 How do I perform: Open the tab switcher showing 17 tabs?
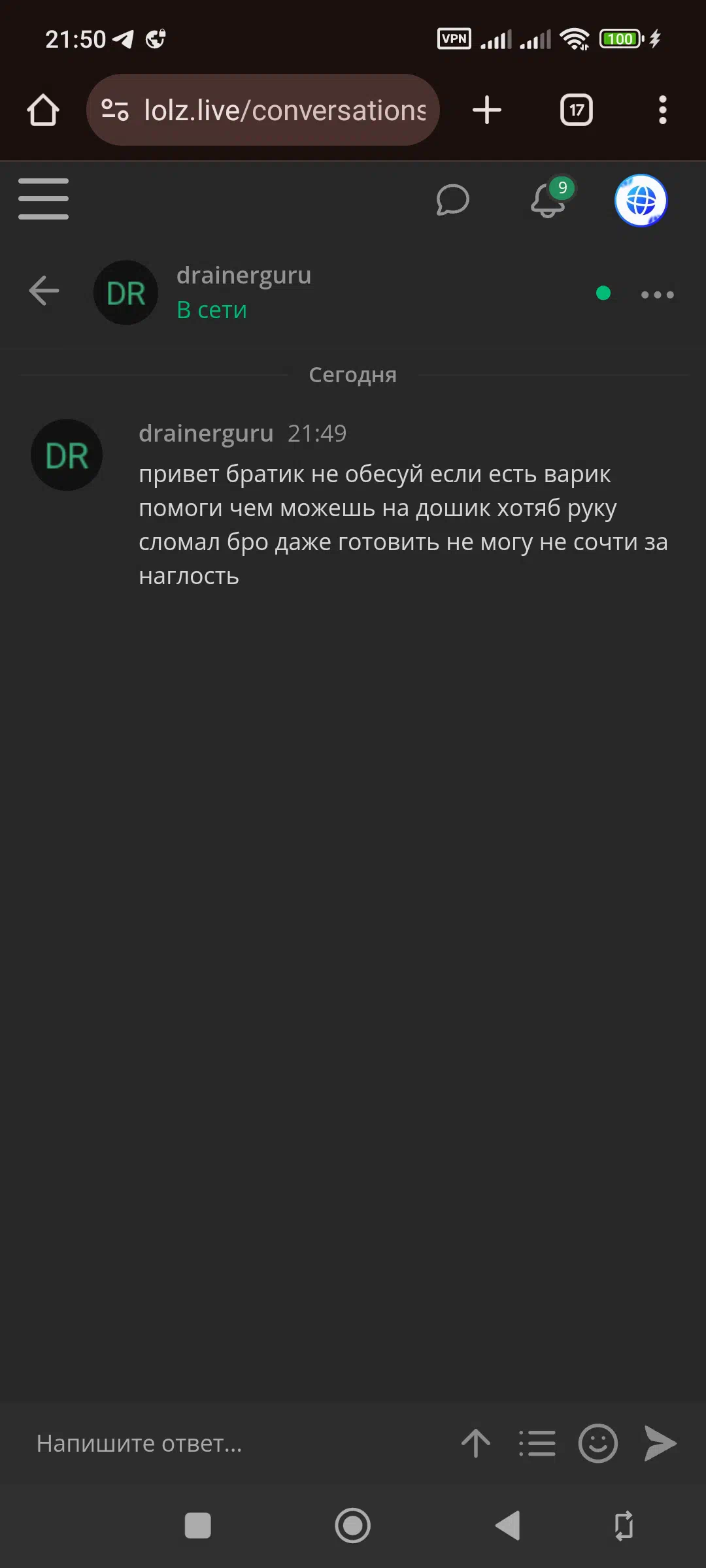point(577,110)
